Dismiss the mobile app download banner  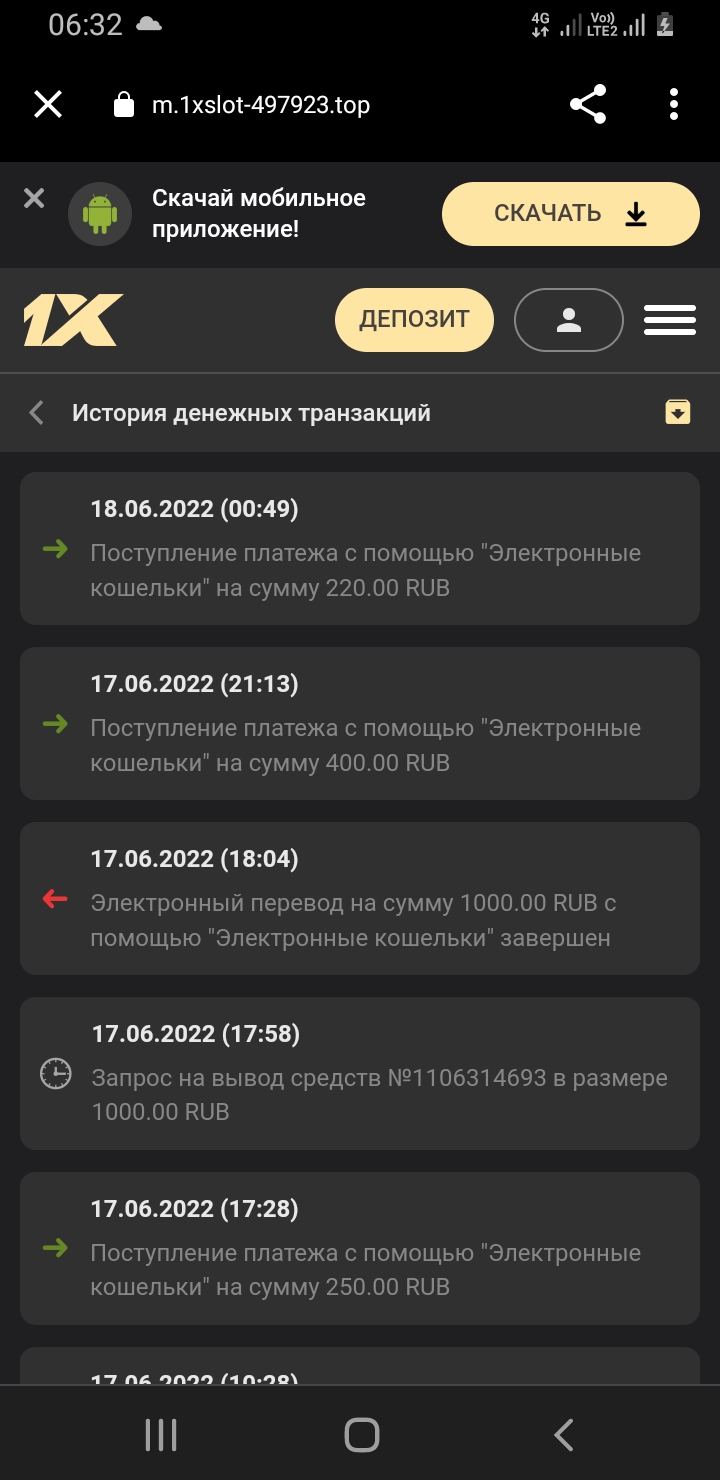pos(34,198)
